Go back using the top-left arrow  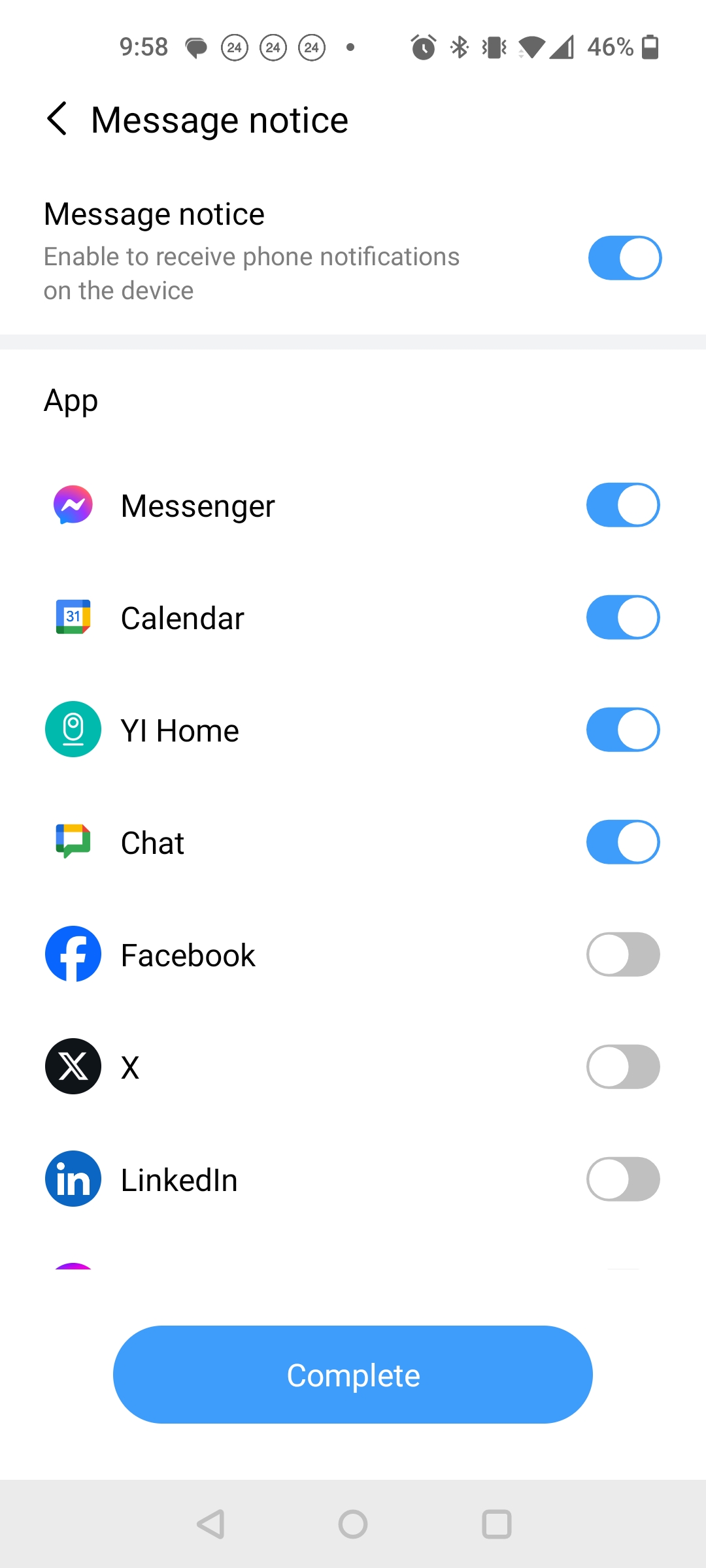tap(58, 119)
